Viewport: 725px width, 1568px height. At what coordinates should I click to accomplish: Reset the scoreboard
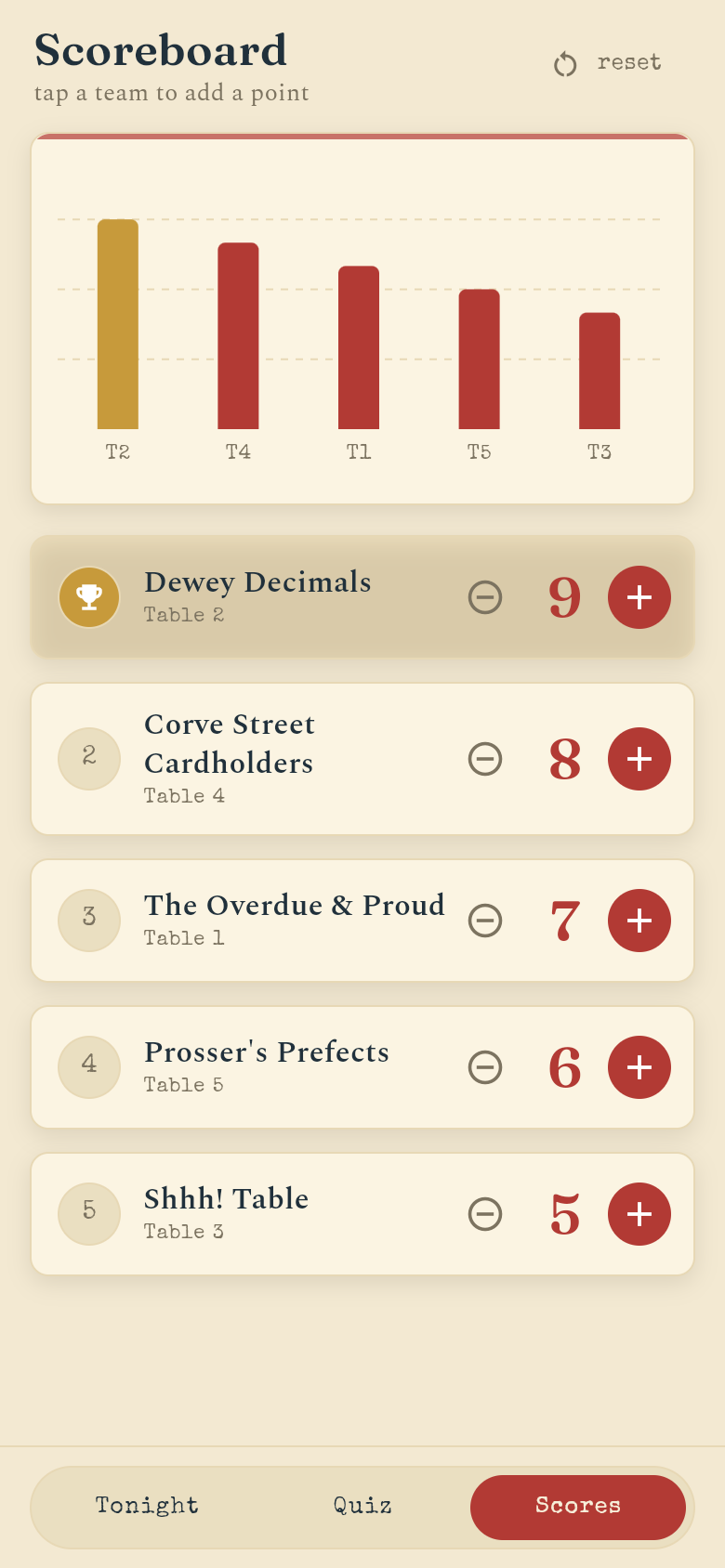pyautogui.click(x=608, y=63)
